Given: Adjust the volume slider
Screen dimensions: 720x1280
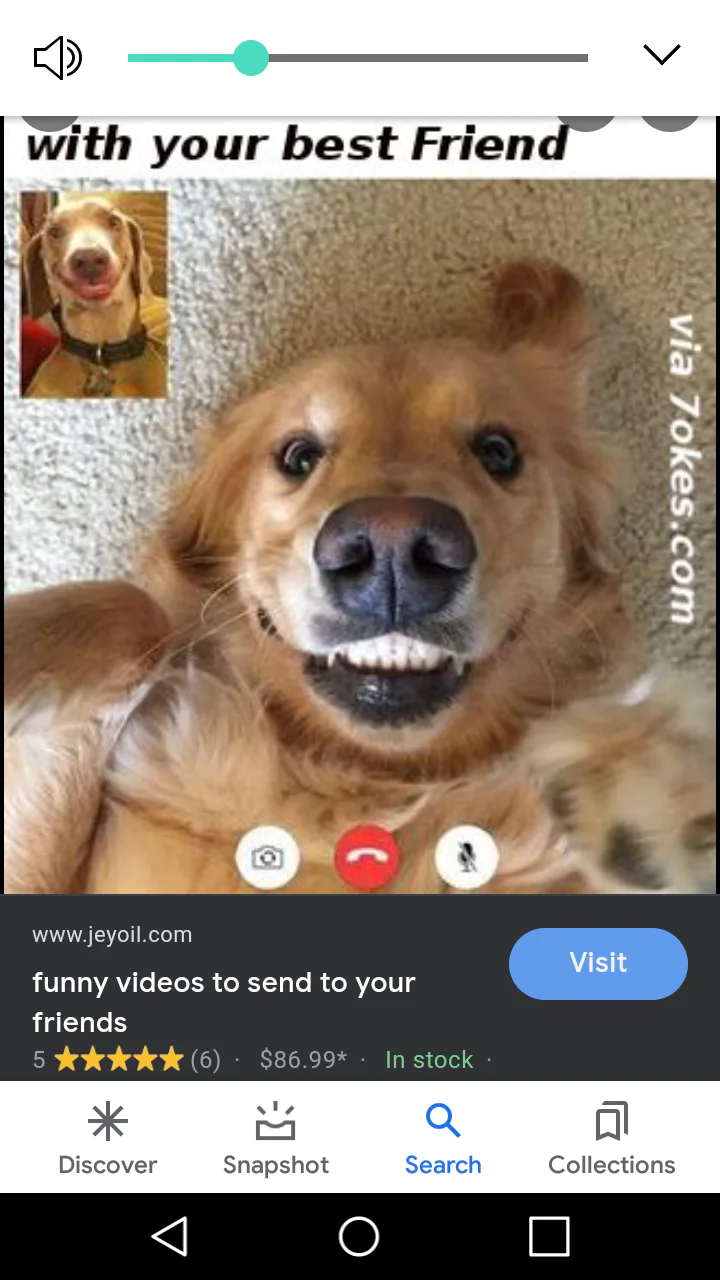Looking at the screenshot, I should click(x=251, y=58).
